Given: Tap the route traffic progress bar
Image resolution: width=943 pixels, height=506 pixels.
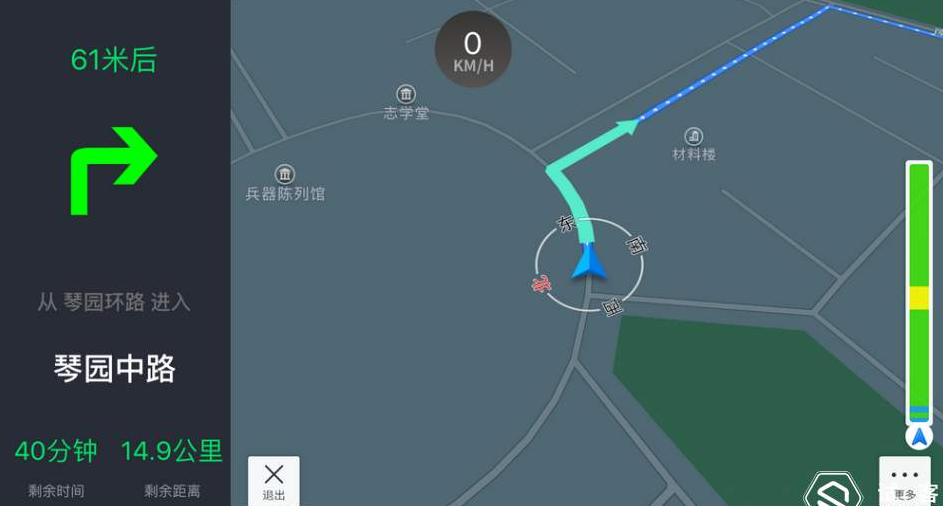Looking at the screenshot, I should click(918, 290).
